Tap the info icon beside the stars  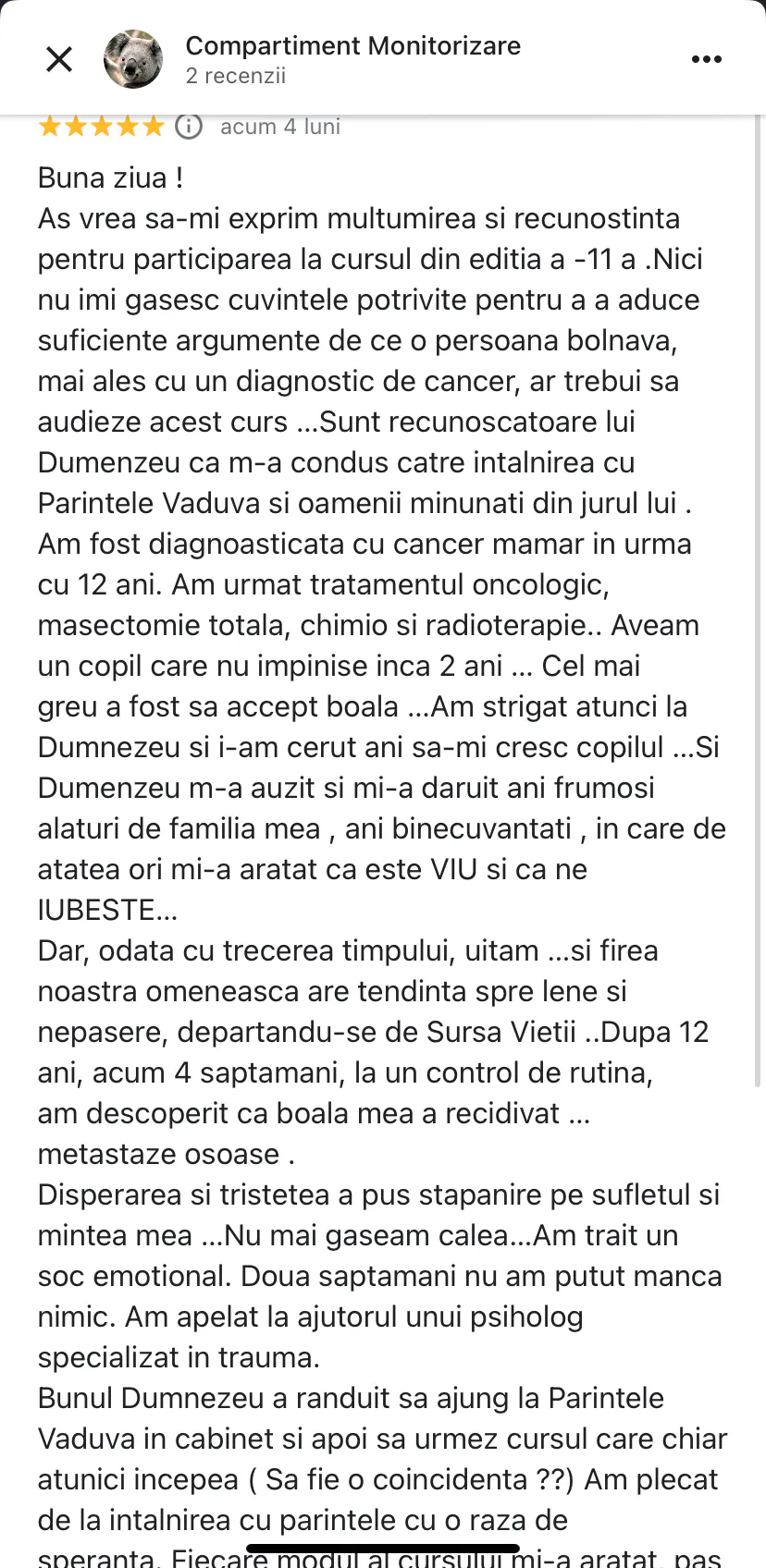[189, 126]
